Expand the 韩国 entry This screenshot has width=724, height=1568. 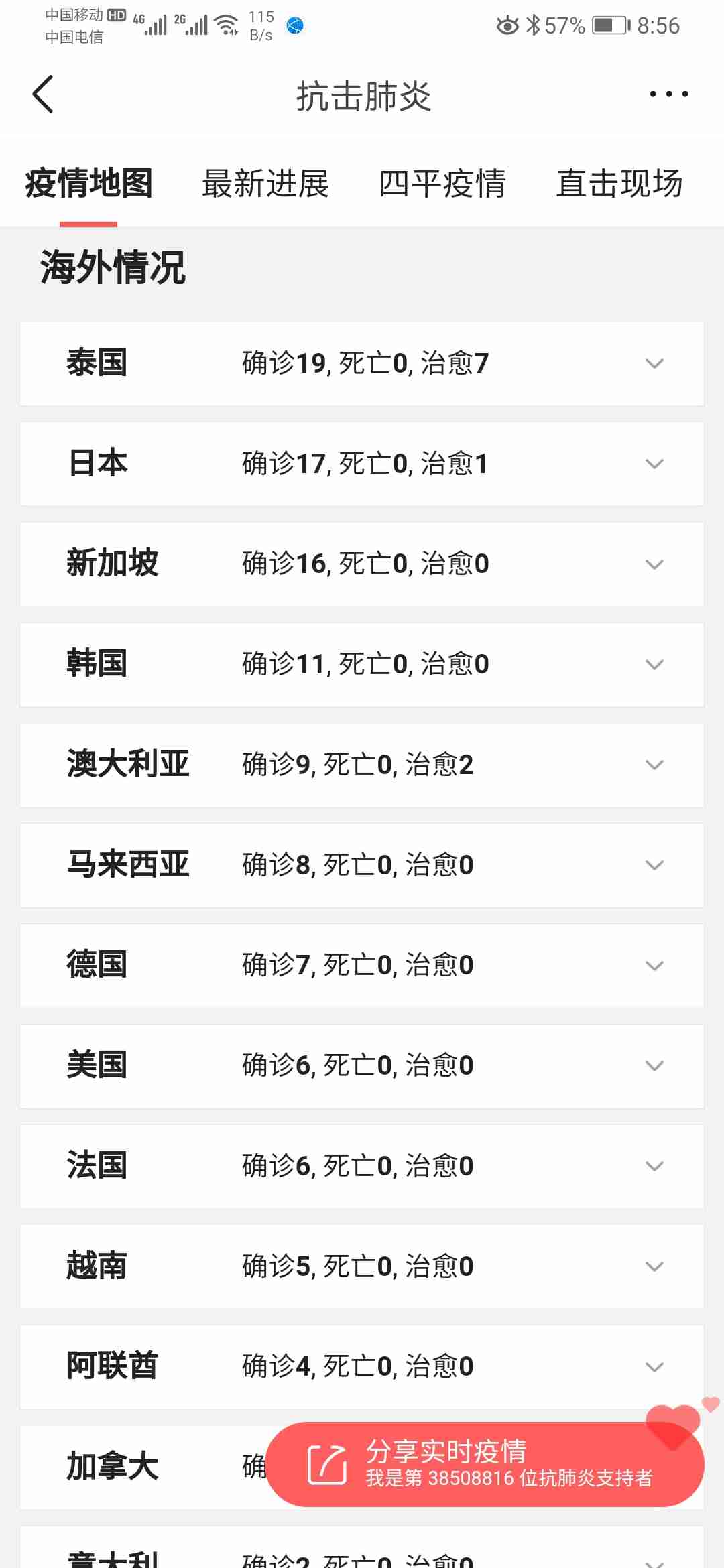(654, 665)
